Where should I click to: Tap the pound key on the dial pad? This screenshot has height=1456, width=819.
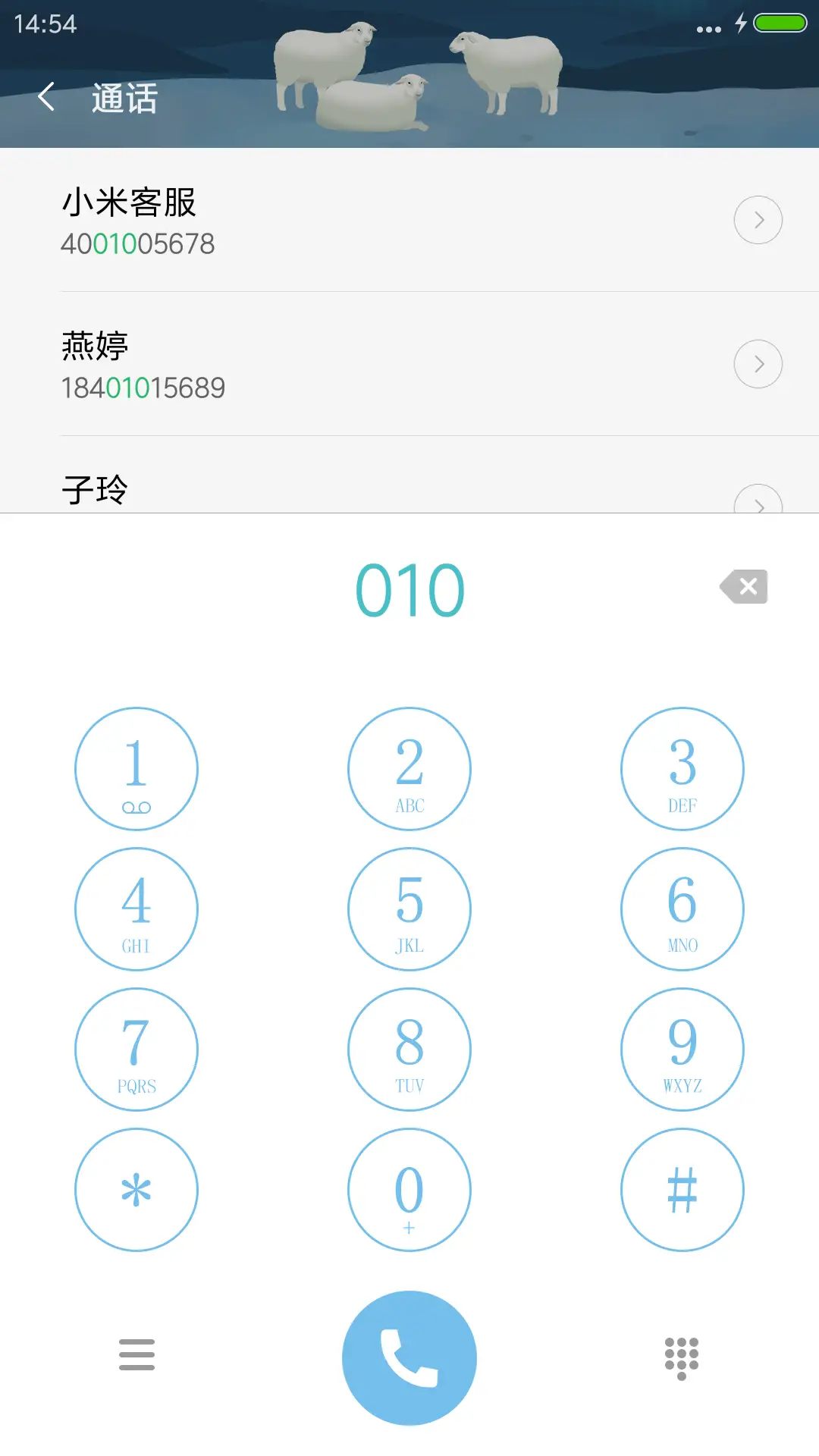tap(682, 1189)
